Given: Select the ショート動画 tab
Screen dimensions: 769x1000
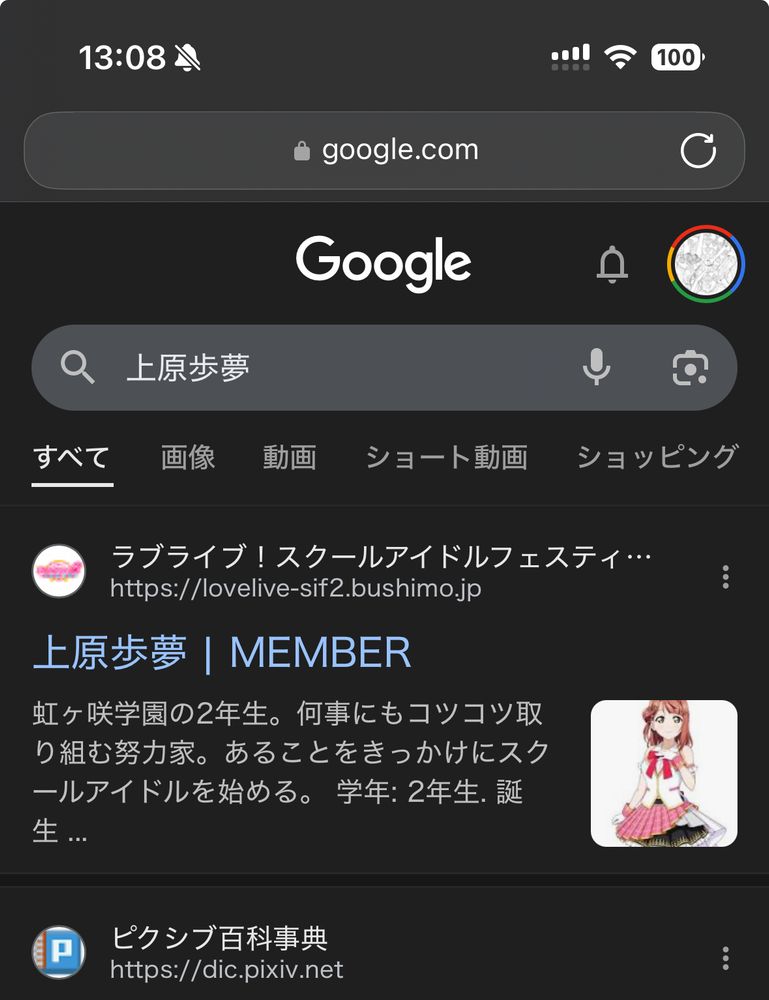Looking at the screenshot, I should tap(446, 458).
